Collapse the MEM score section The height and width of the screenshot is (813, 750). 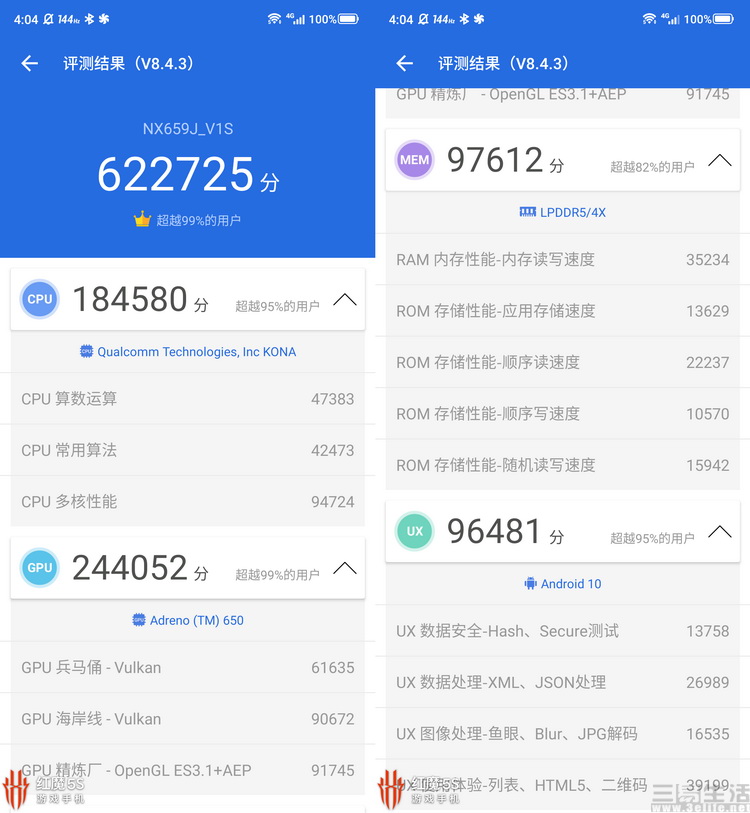click(x=719, y=160)
